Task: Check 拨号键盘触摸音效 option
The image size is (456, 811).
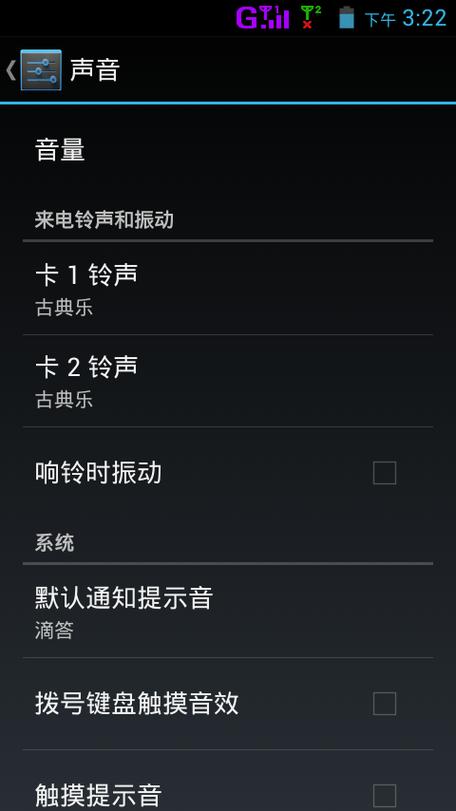Action: (x=384, y=703)
